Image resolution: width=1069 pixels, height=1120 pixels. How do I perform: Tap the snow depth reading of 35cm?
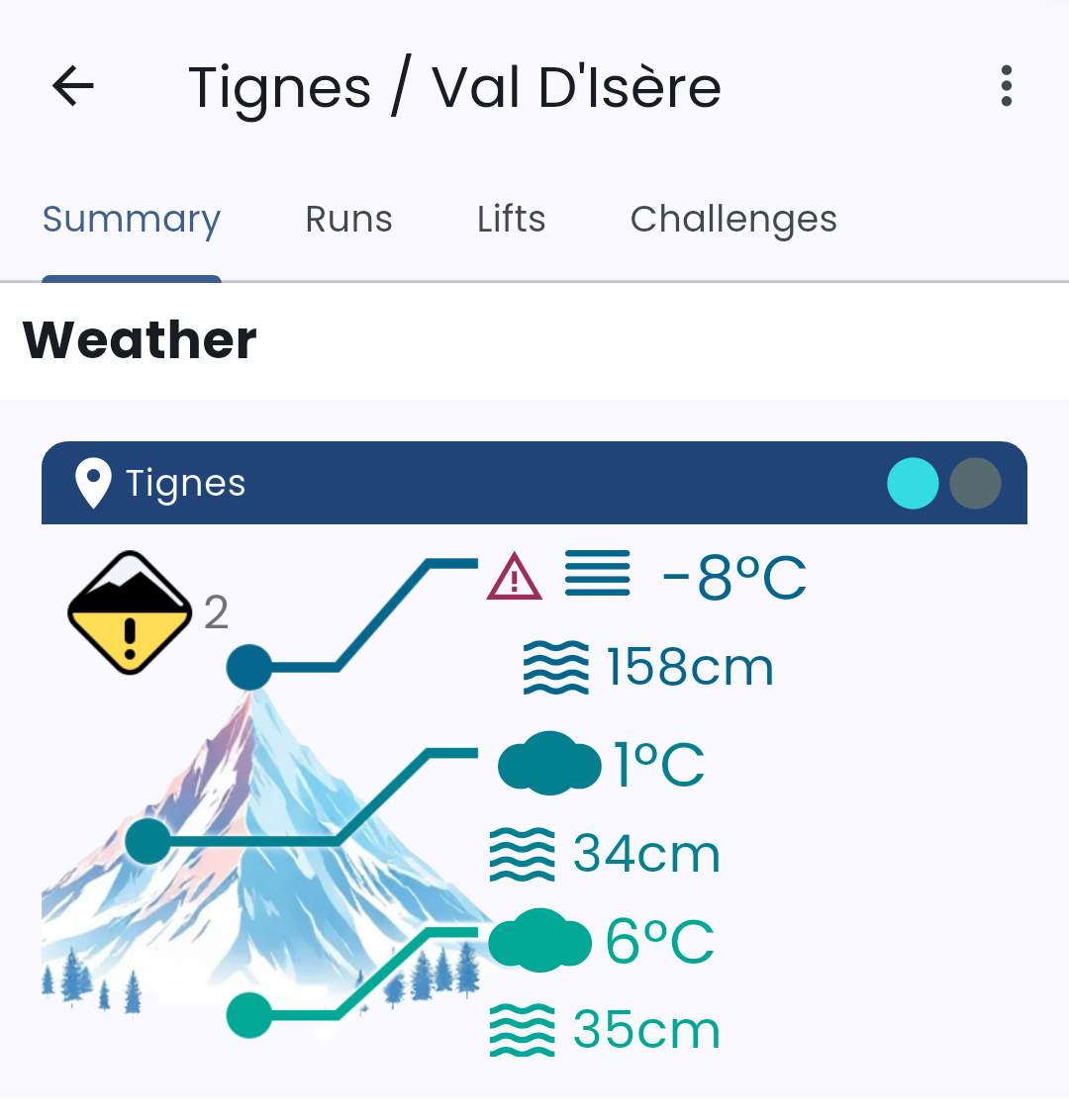(643, 1029)
